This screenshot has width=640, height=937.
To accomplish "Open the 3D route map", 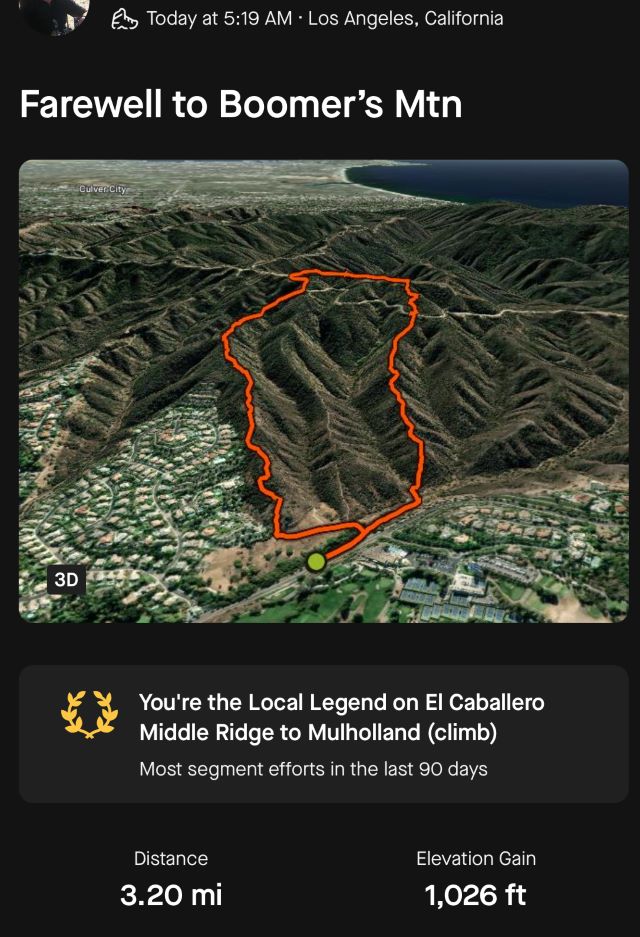I will click(x=323, y=390).
